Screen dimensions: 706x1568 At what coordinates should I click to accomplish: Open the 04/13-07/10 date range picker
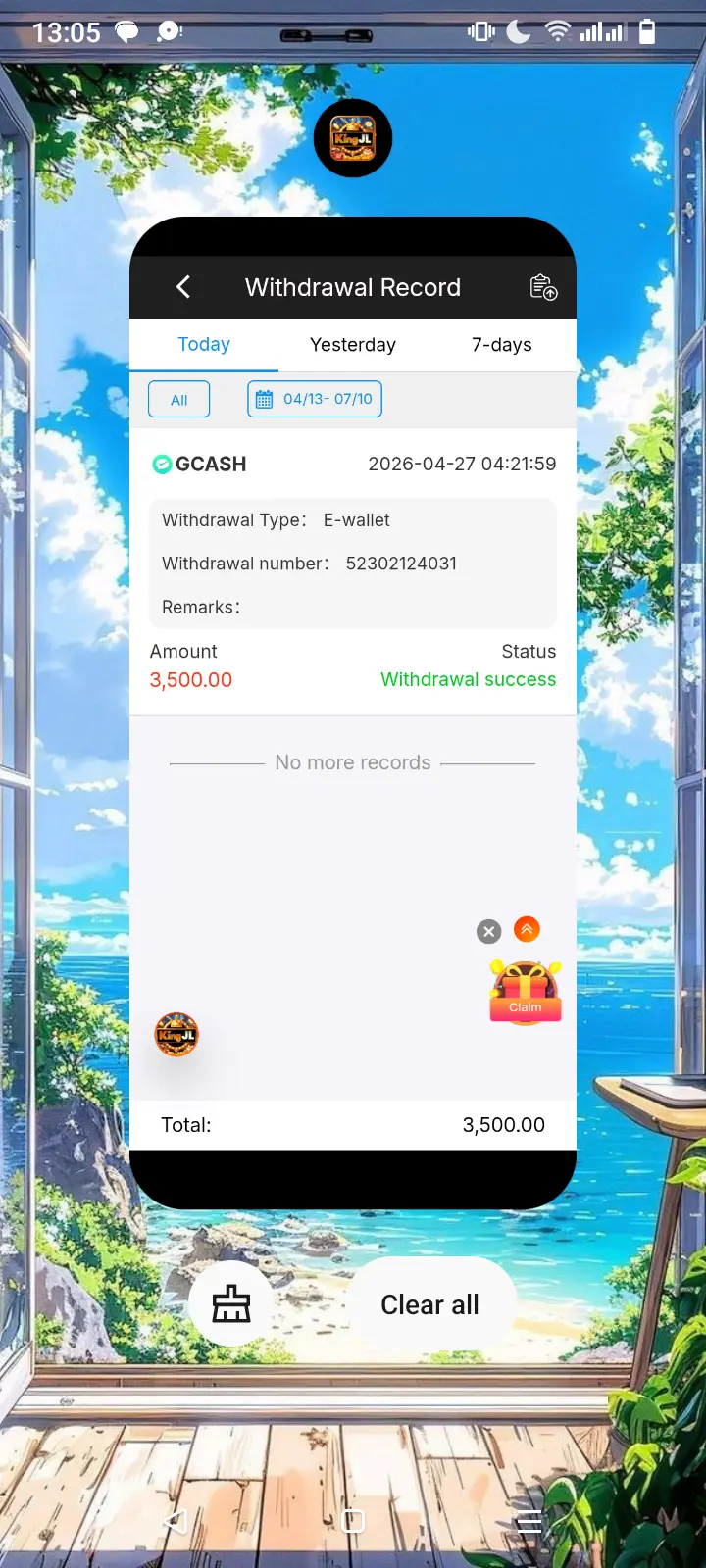click(315, 399)
